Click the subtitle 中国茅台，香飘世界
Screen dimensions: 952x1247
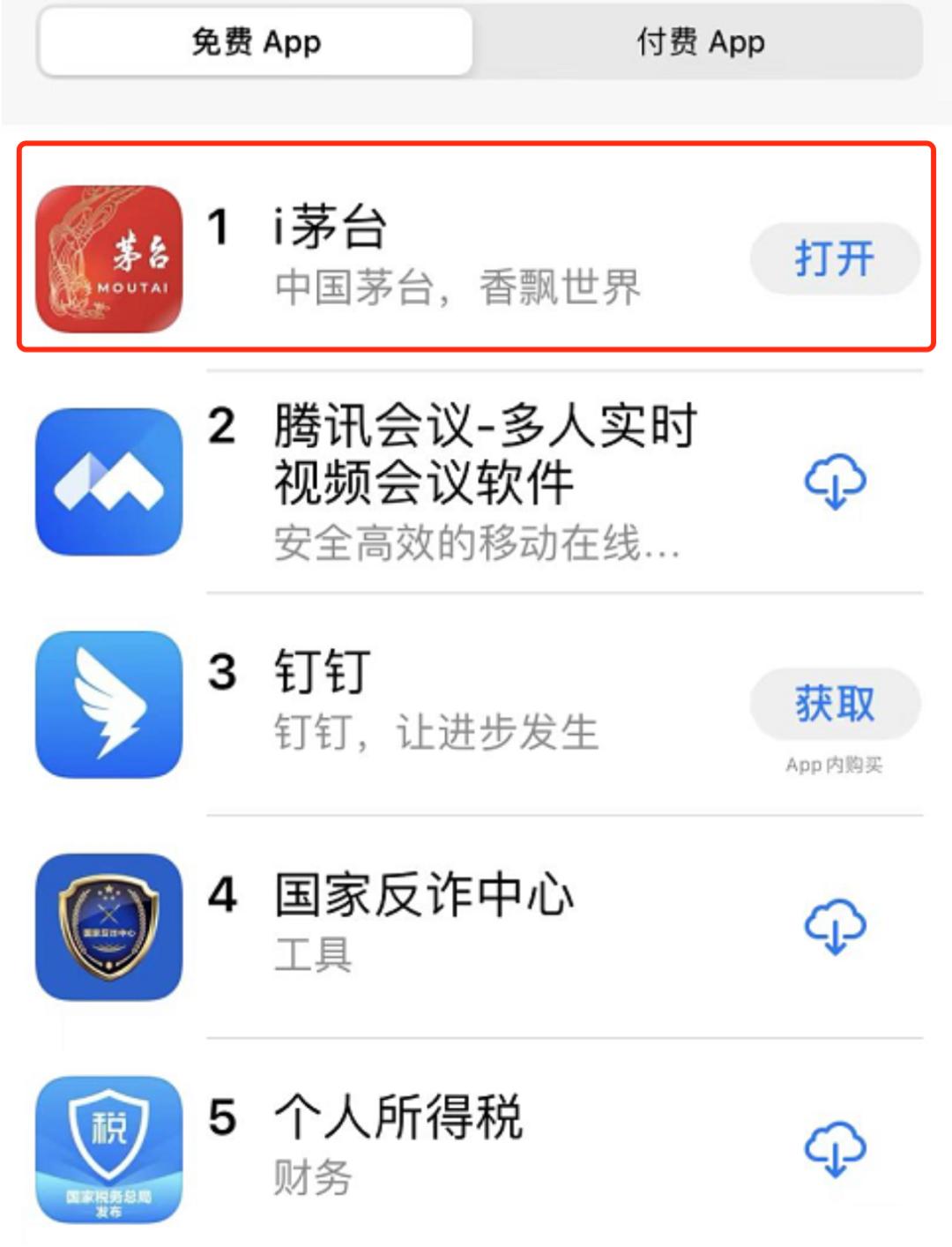click(458, 285)
